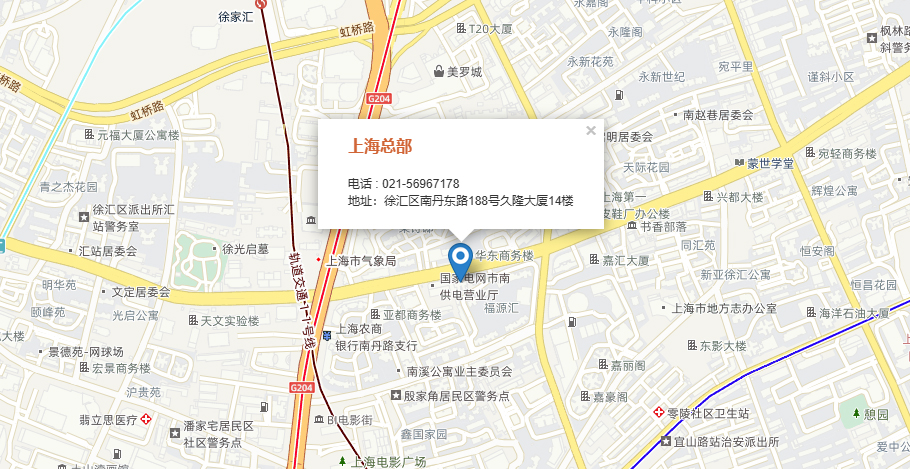Close the 上海总部 info window
Viewport: 910px width, 469px height.
pos(590,130)
